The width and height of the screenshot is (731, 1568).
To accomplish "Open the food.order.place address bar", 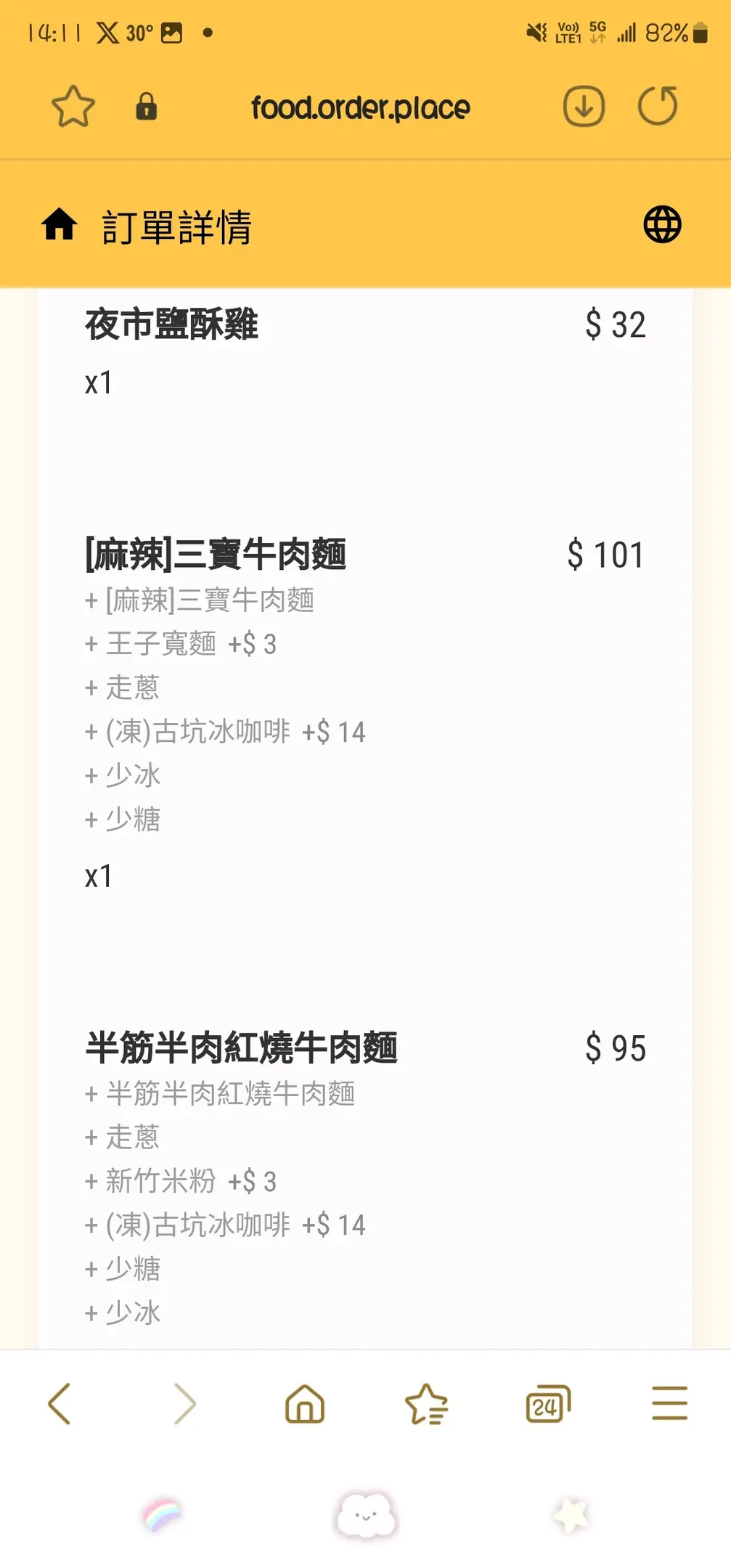I will [360, 108].
